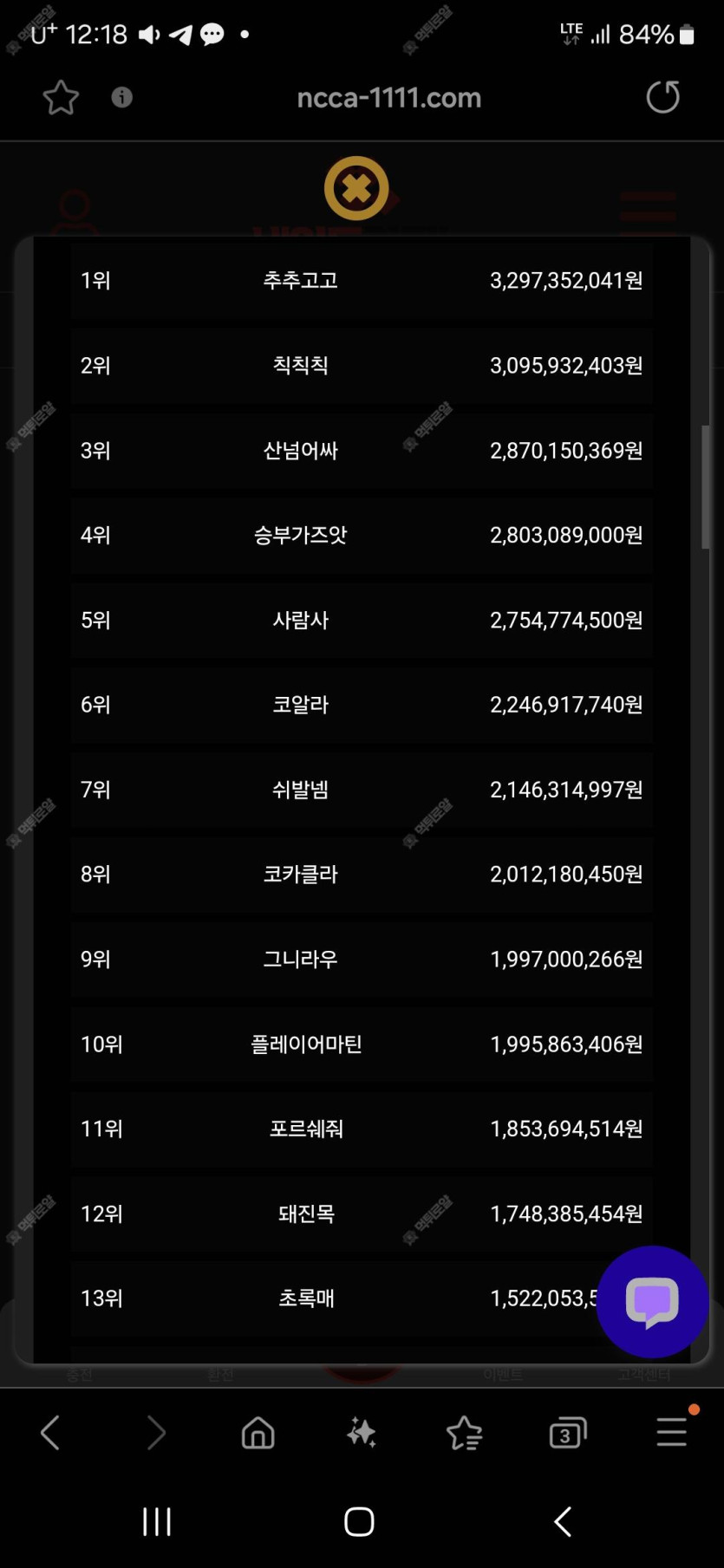Image resolution: width=724 pixels, height=1568 pixels.
Task: Reload the page
Action: (x=662, y=97)
